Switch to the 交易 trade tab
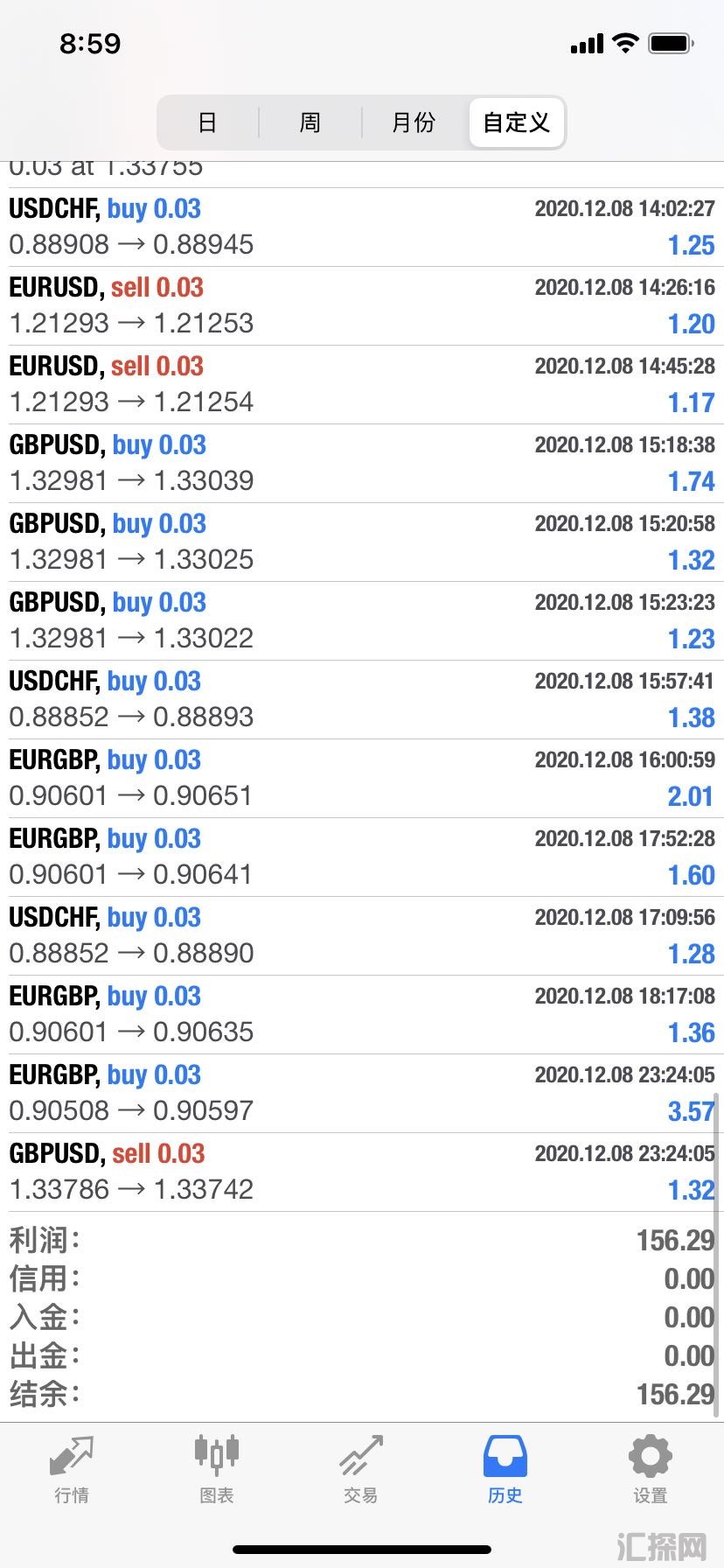Image resolution: width=724 pixels, height=1568 pixels. pos(361,1469)
